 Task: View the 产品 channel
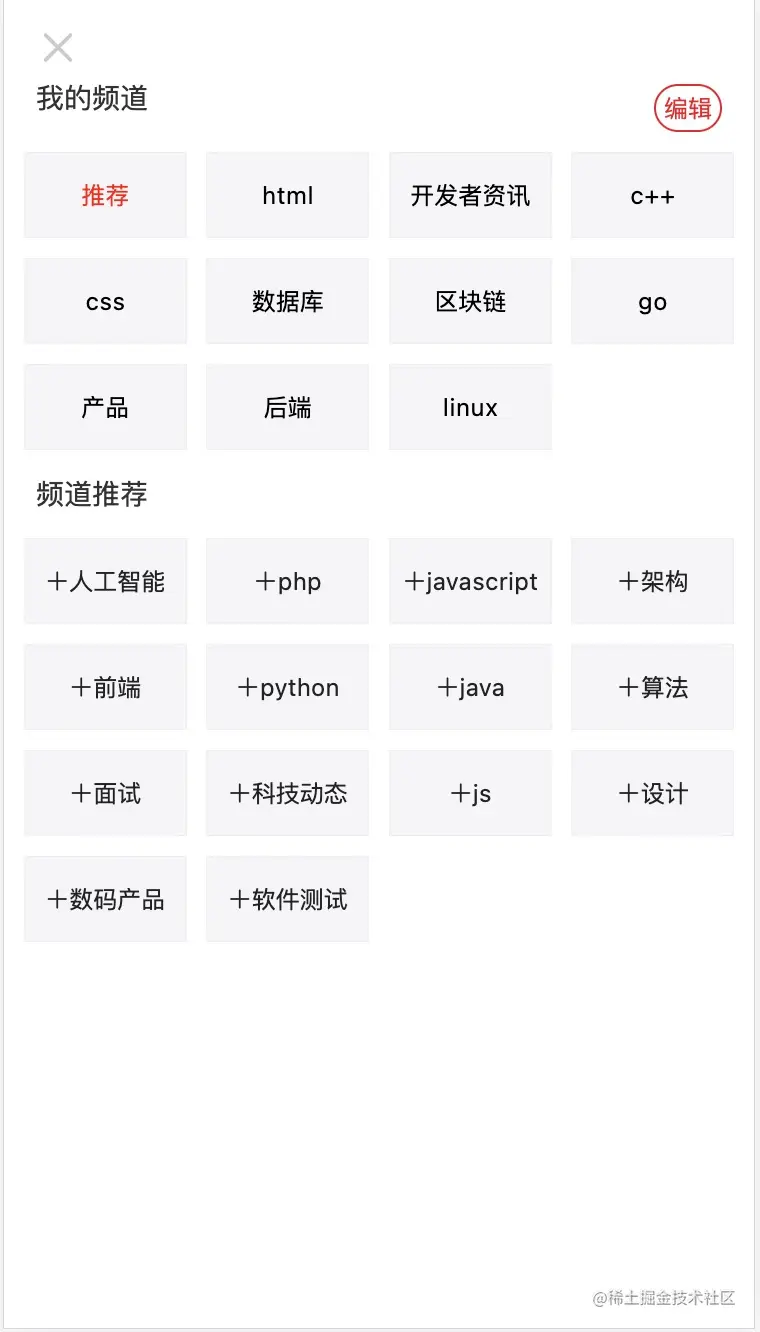click(x=105, y=407)
